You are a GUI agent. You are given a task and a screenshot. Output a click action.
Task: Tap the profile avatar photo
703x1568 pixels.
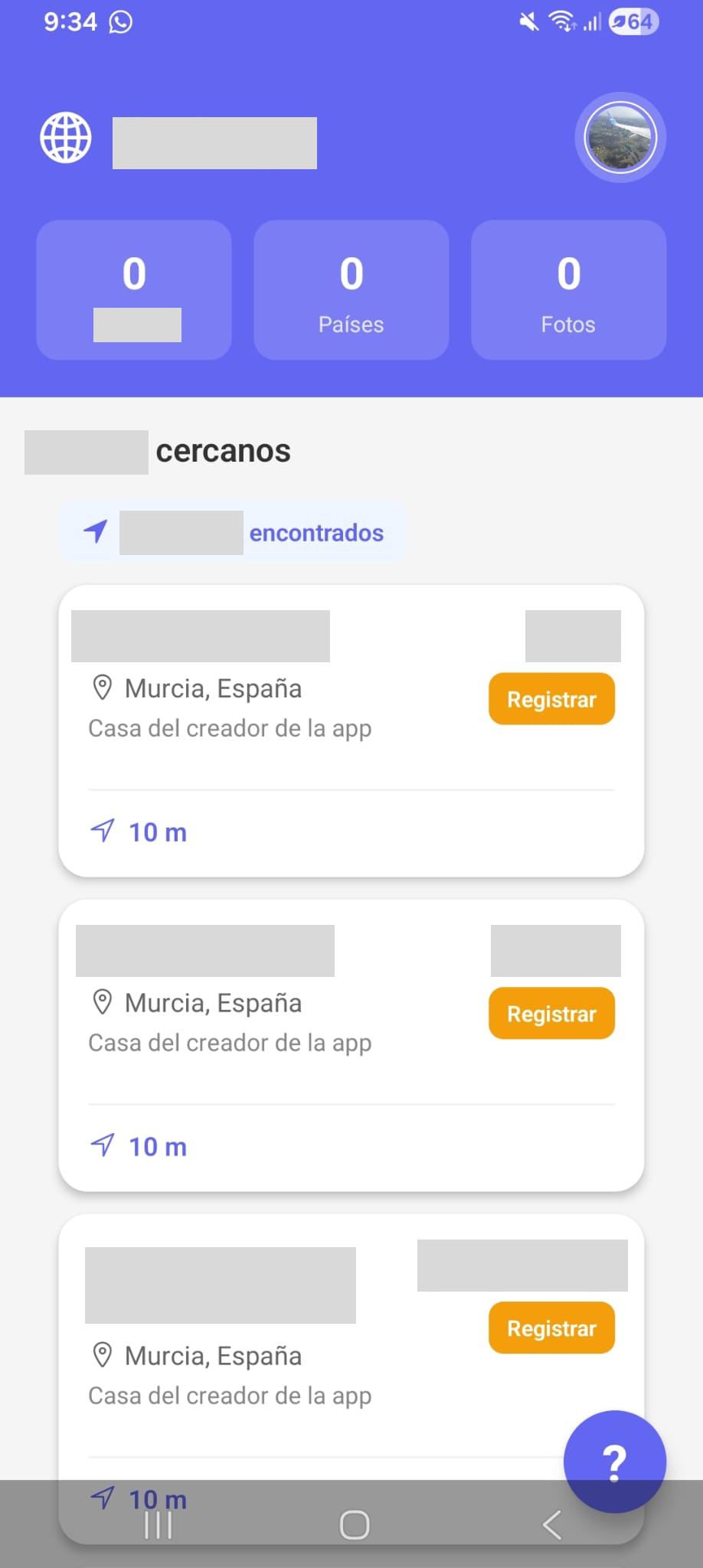[x=620, y=138]
